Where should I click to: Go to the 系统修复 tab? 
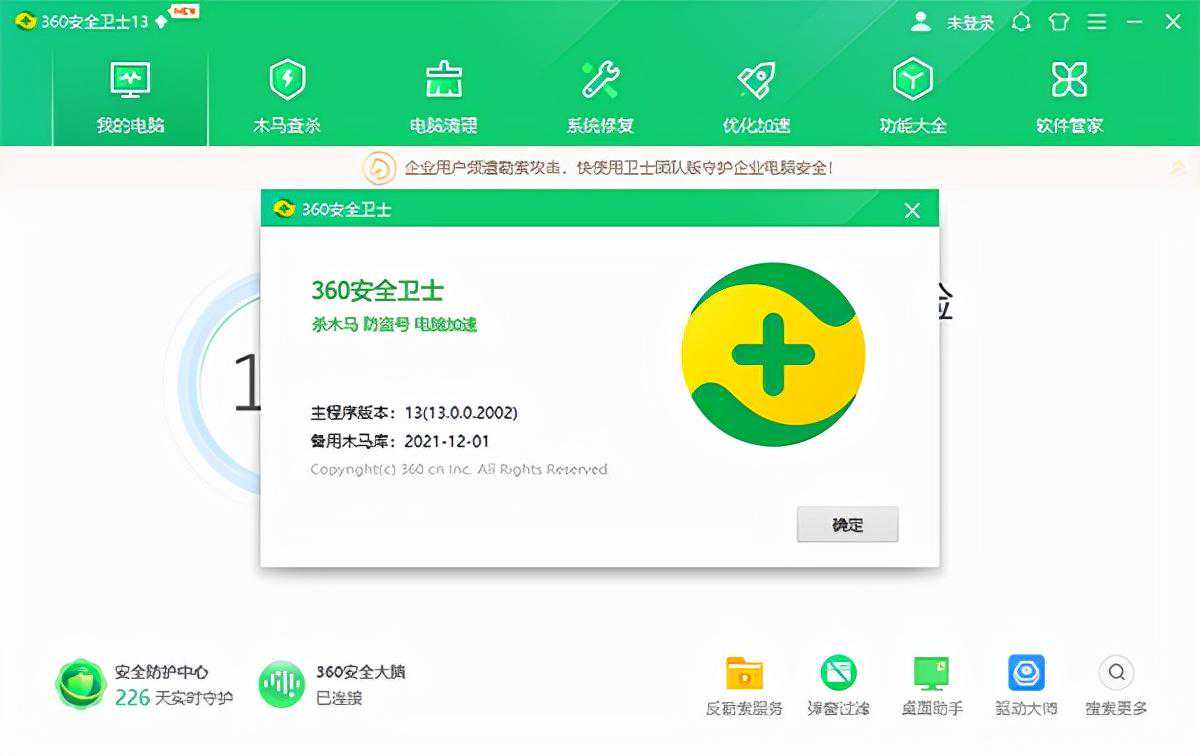coord(600,97)
